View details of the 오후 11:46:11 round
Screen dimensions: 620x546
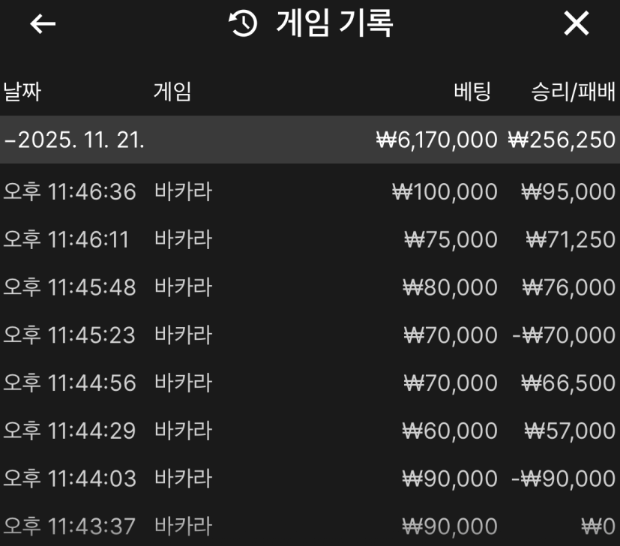coord(309,240)
